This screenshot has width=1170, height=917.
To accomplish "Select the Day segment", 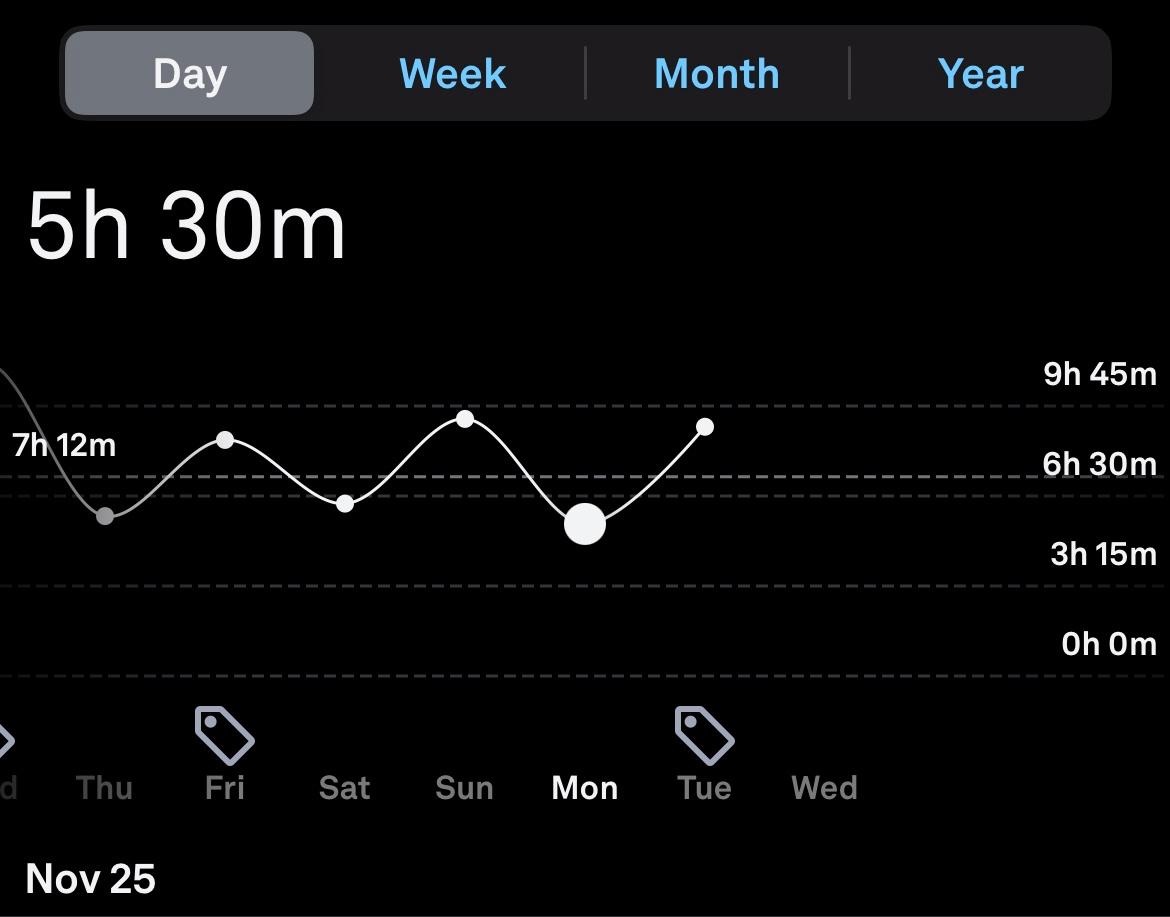I will tap(190, 74).
